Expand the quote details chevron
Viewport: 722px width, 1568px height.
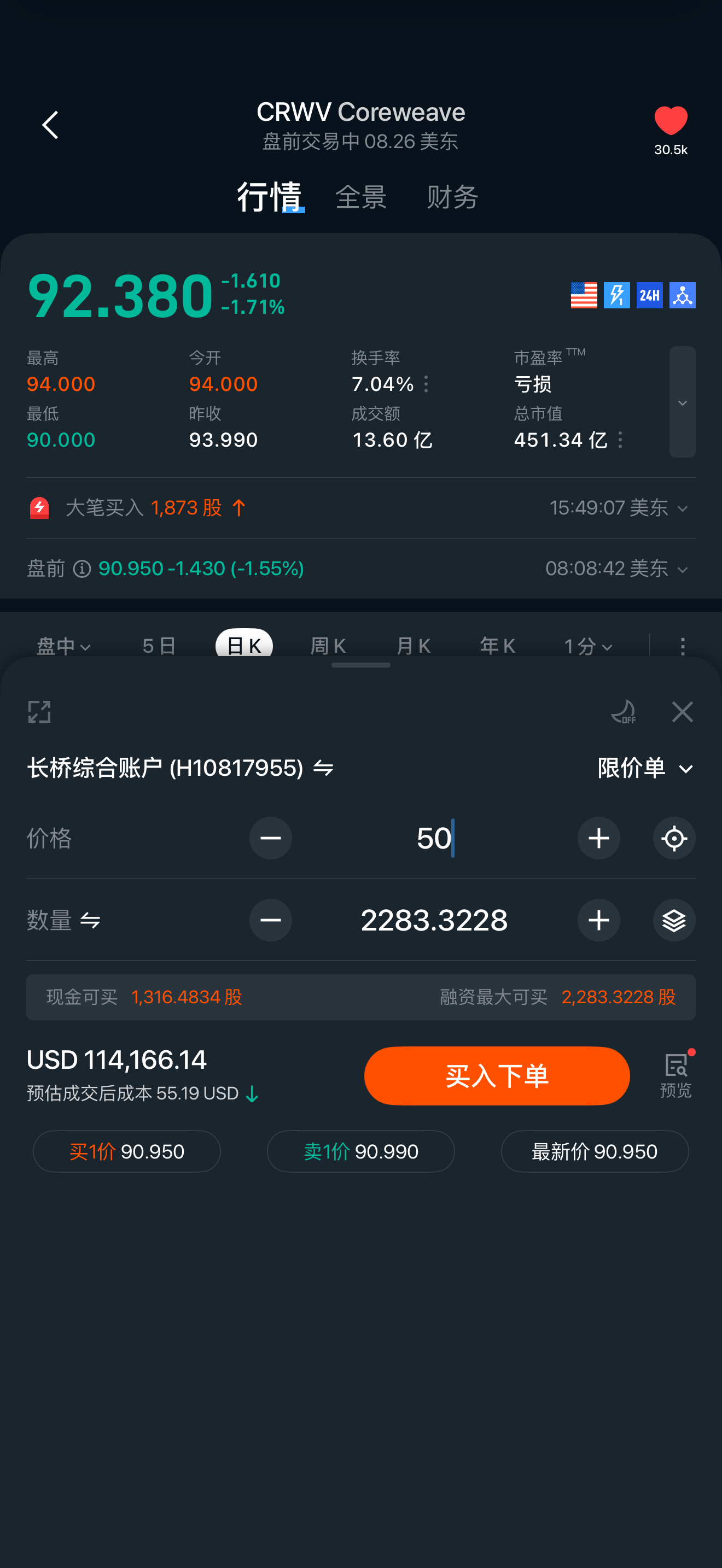click(x=683, y=402)
